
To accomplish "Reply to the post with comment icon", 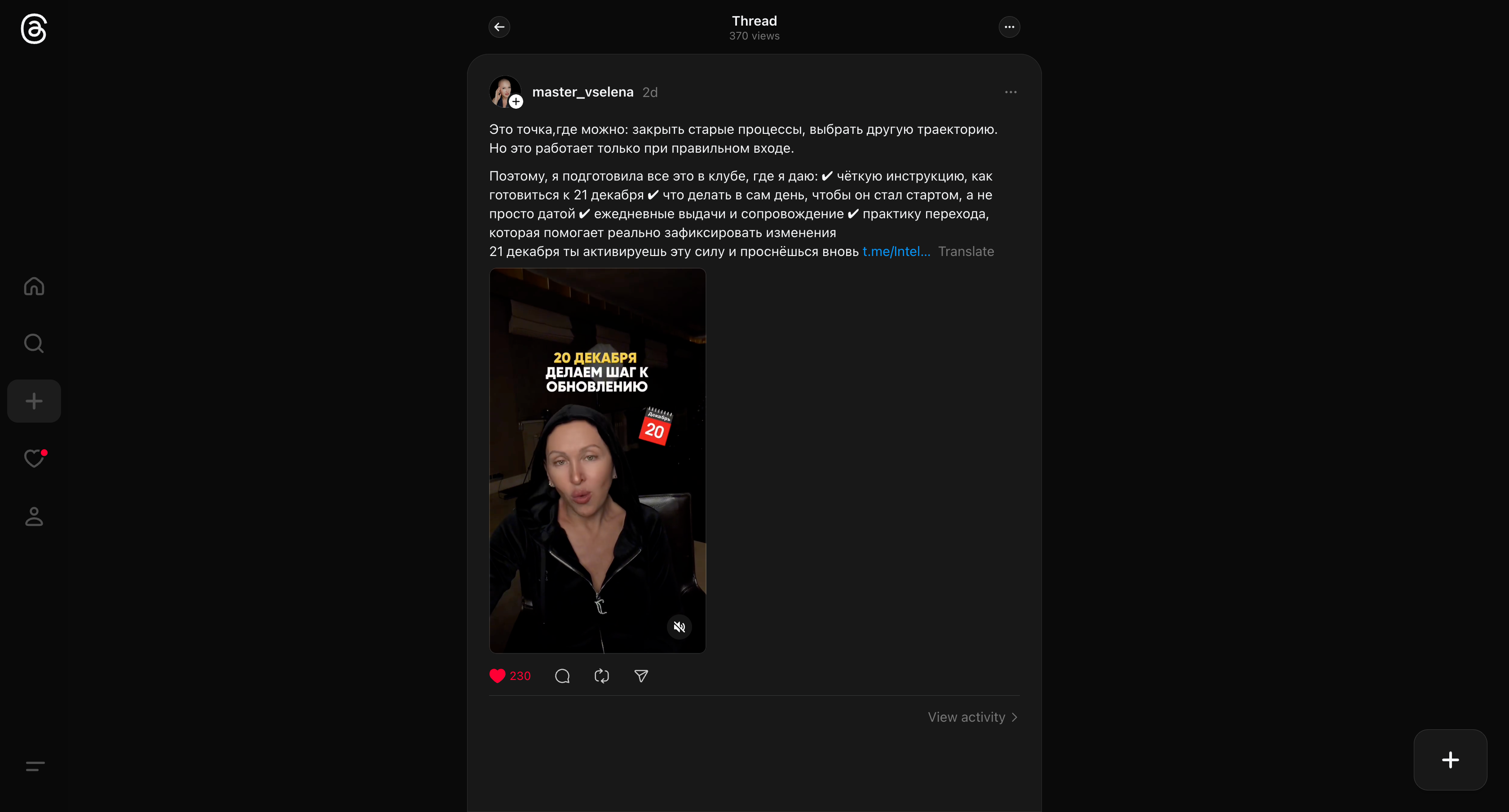I will click(x=562, y=676).
